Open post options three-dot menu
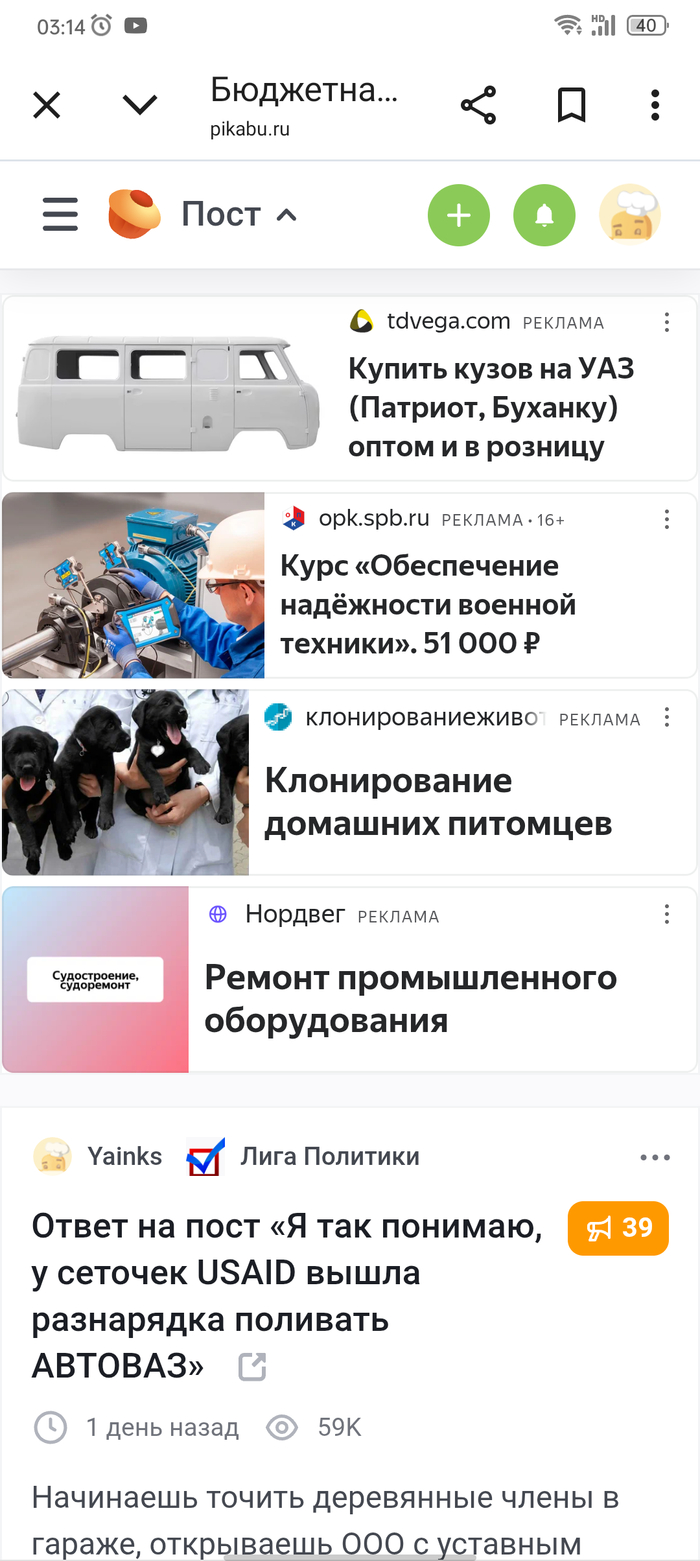 (x=655, y=1158)
